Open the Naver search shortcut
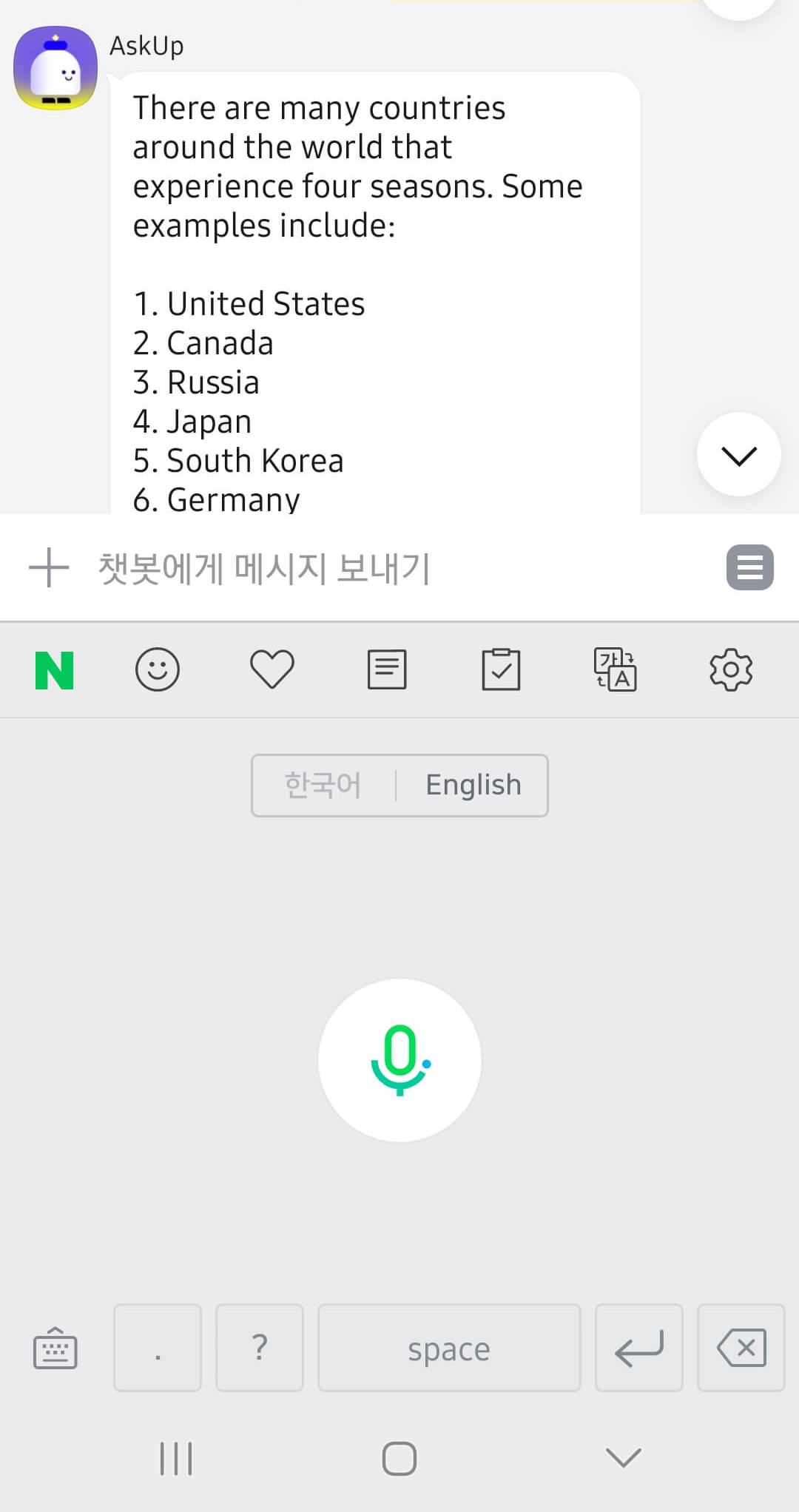 pyautogui.click(x=55, y=669)
